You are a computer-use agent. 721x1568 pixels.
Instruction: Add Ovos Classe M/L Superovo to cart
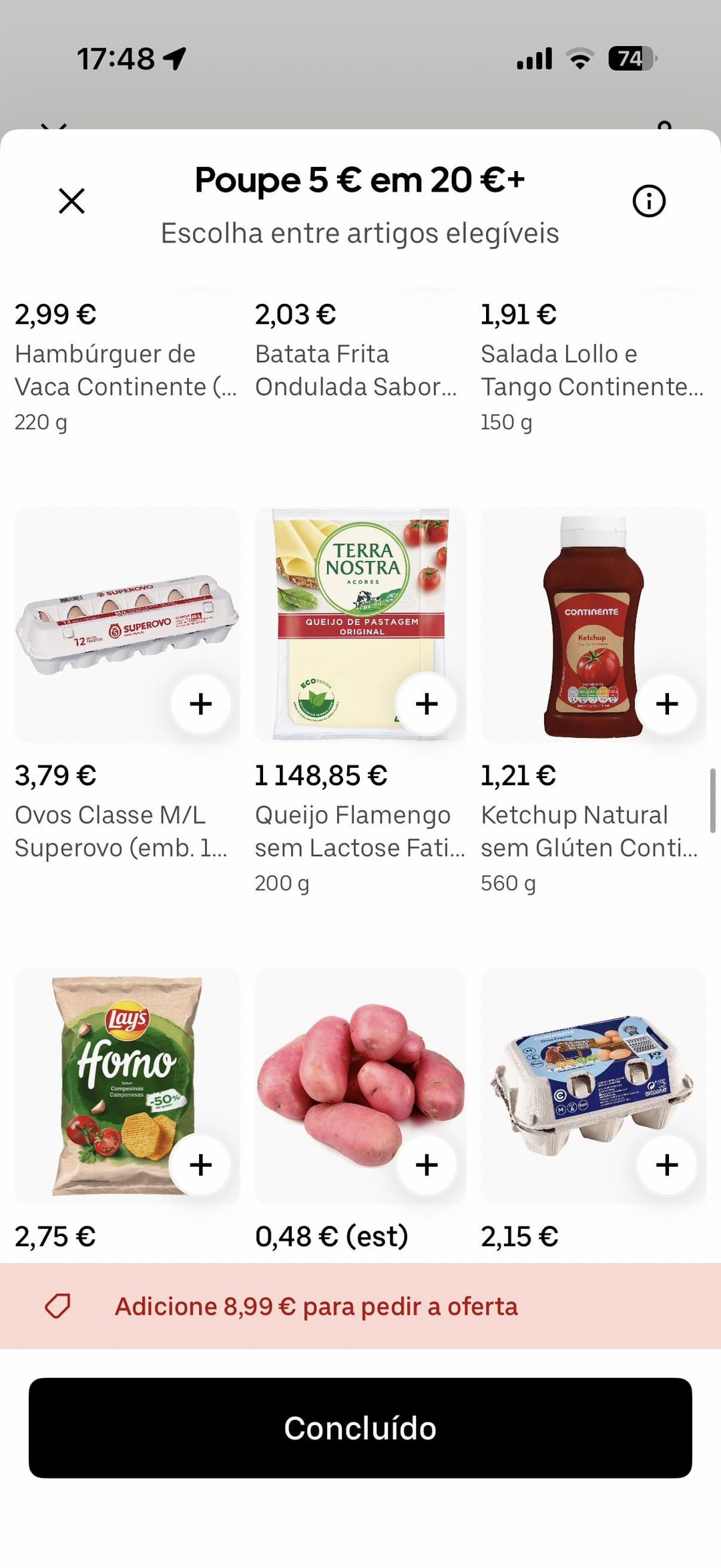point(201,703)
